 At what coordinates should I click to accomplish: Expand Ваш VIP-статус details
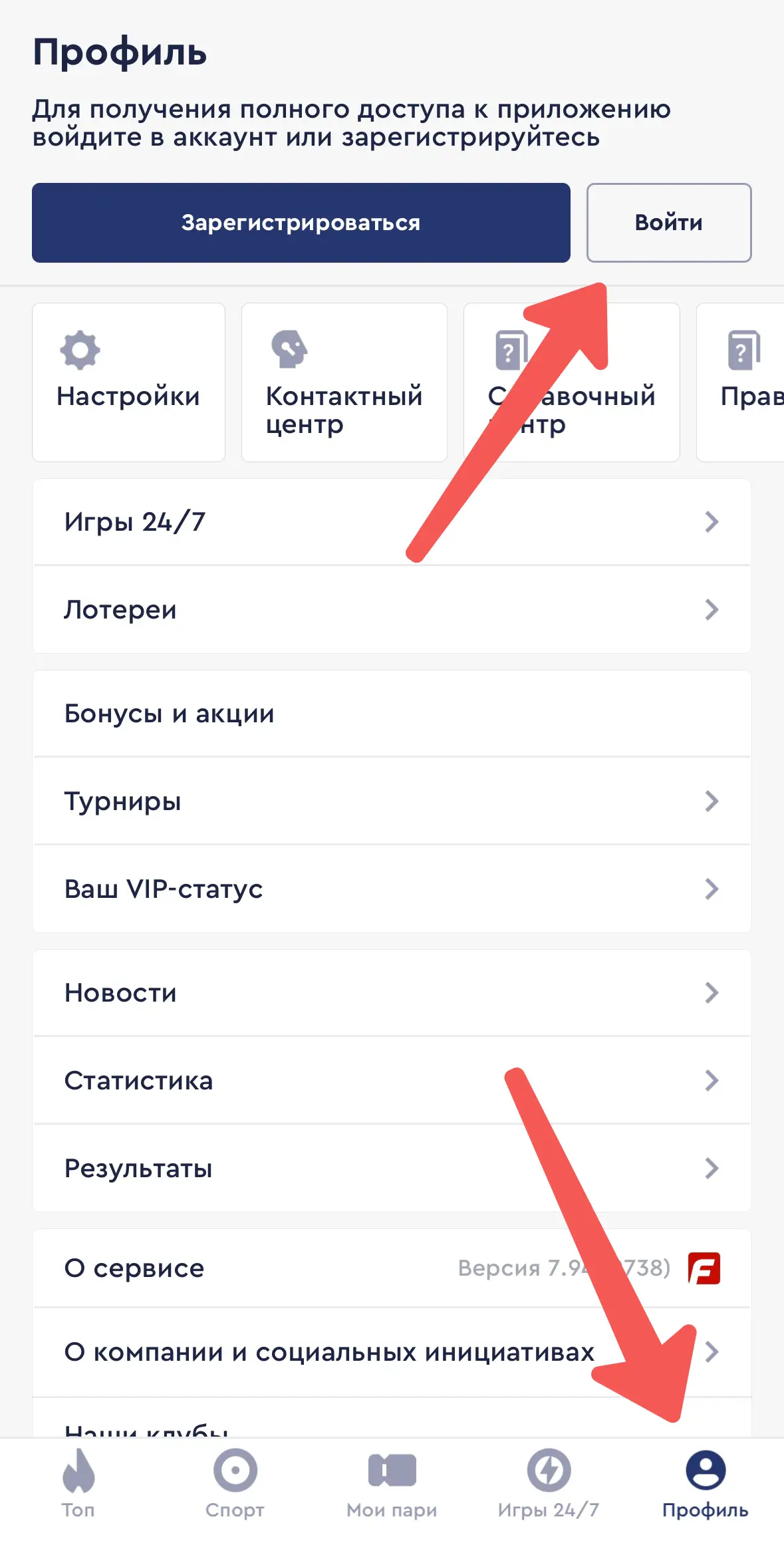(x=392, y=889)
